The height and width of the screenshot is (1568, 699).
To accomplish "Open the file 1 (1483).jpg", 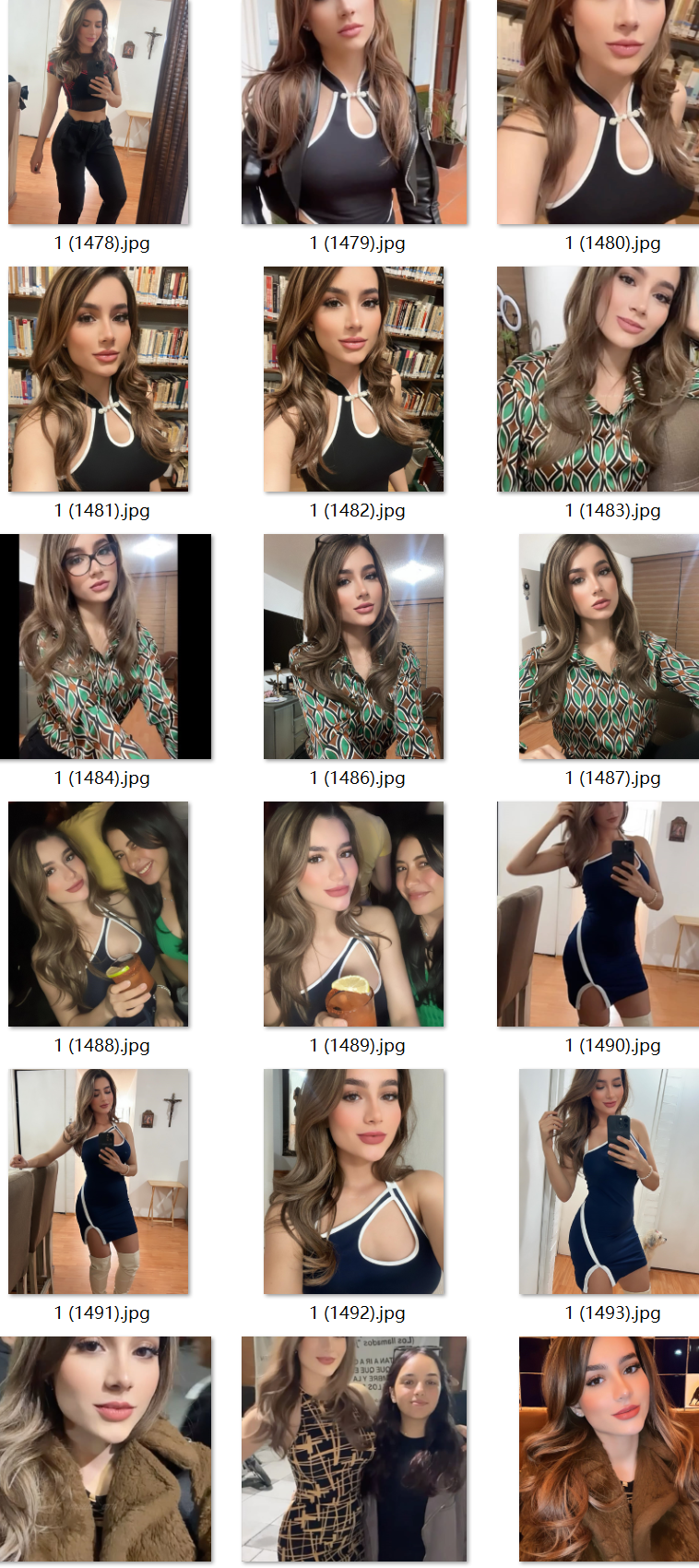I will pyautogui.click(x=598, y=379).
